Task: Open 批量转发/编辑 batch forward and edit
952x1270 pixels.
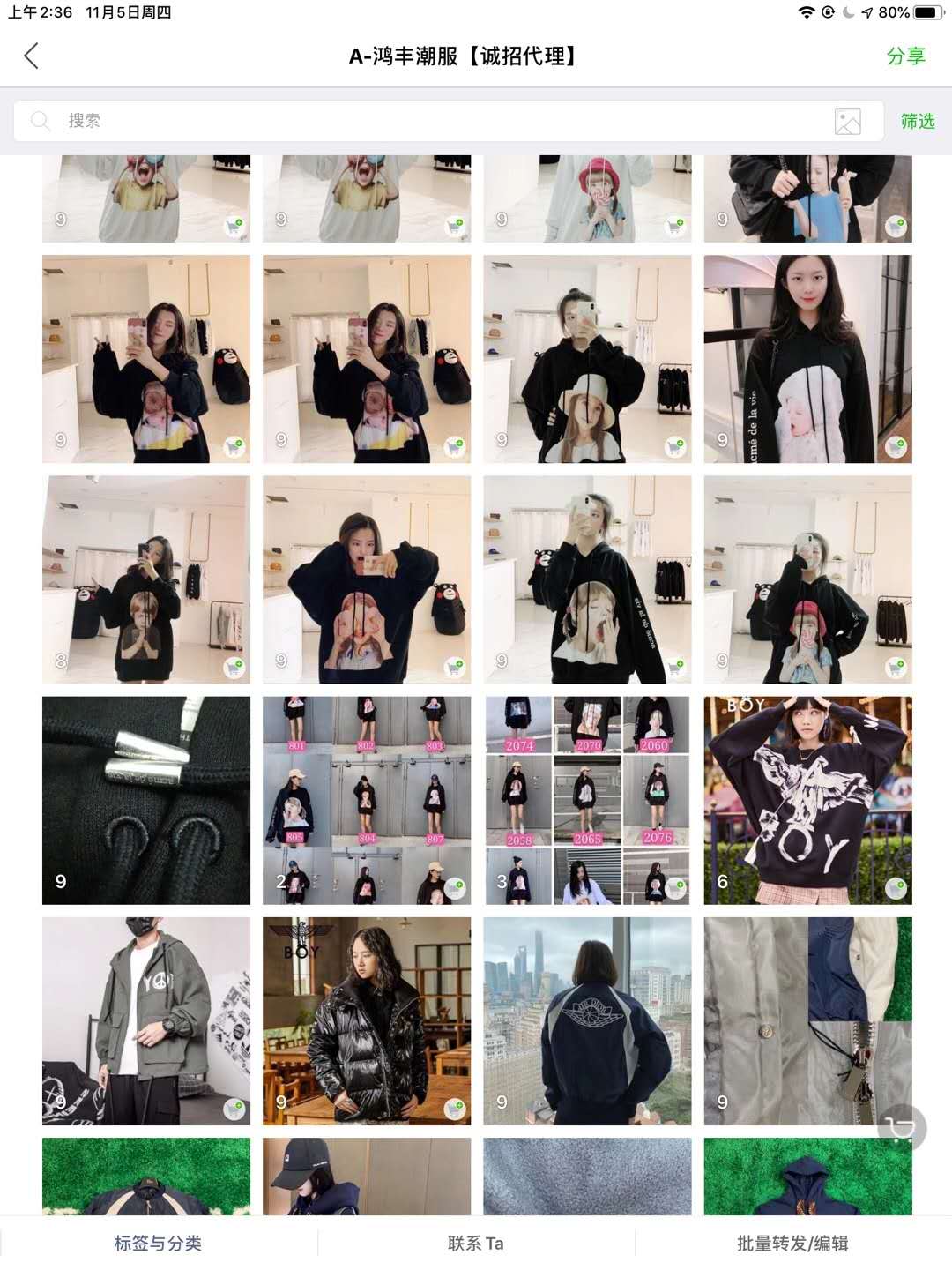Action: 792,1243
